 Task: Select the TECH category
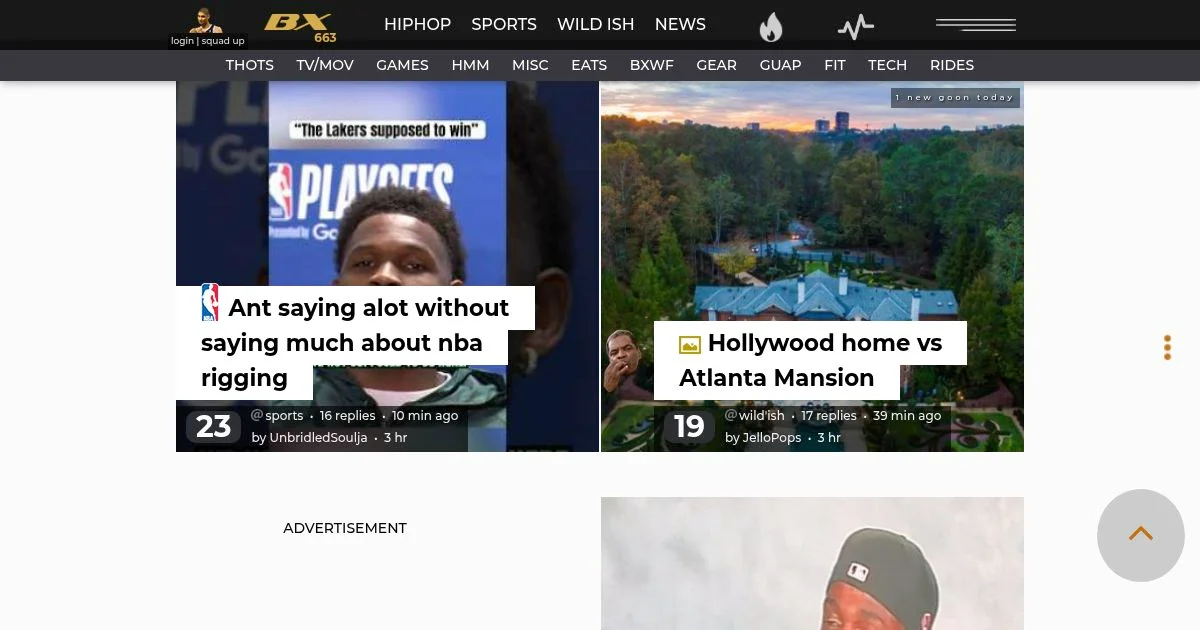click(887, 65)
